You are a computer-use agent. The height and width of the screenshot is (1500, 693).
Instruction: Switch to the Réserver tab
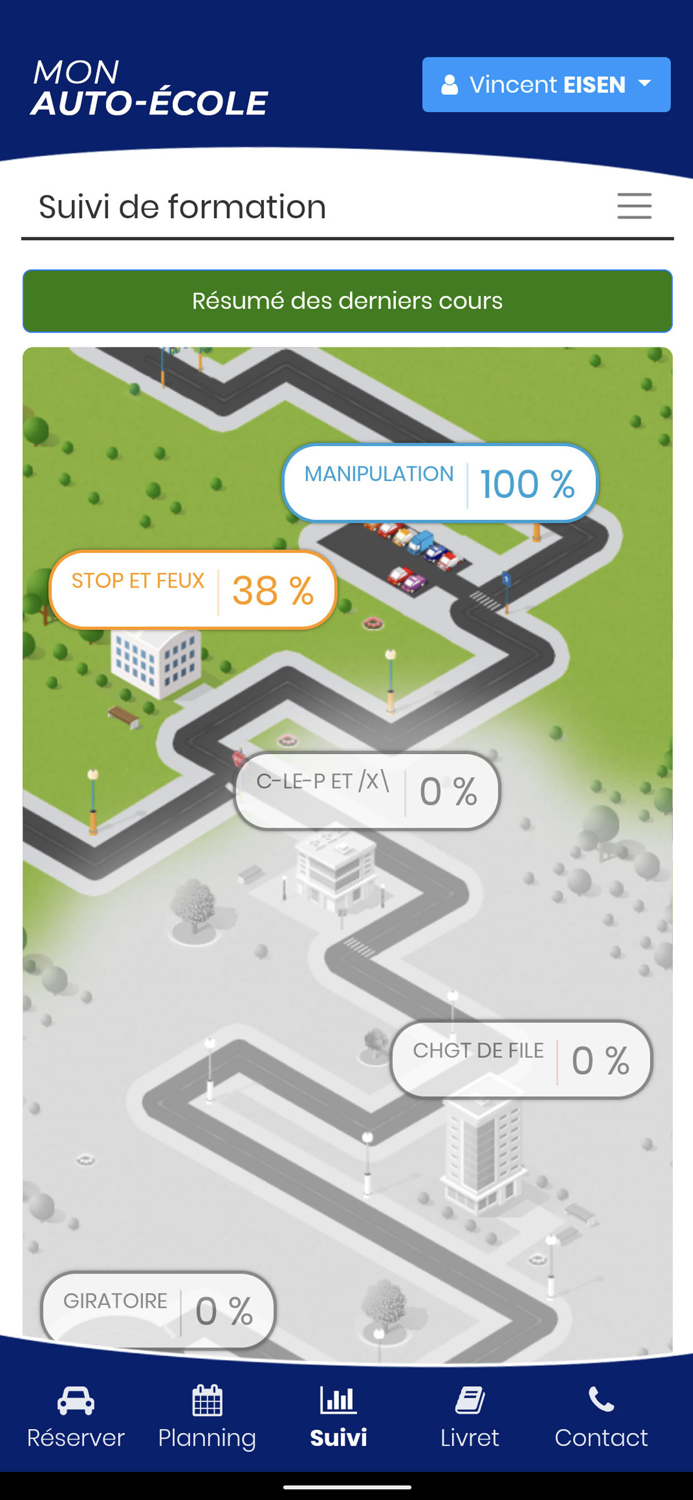76,1418
